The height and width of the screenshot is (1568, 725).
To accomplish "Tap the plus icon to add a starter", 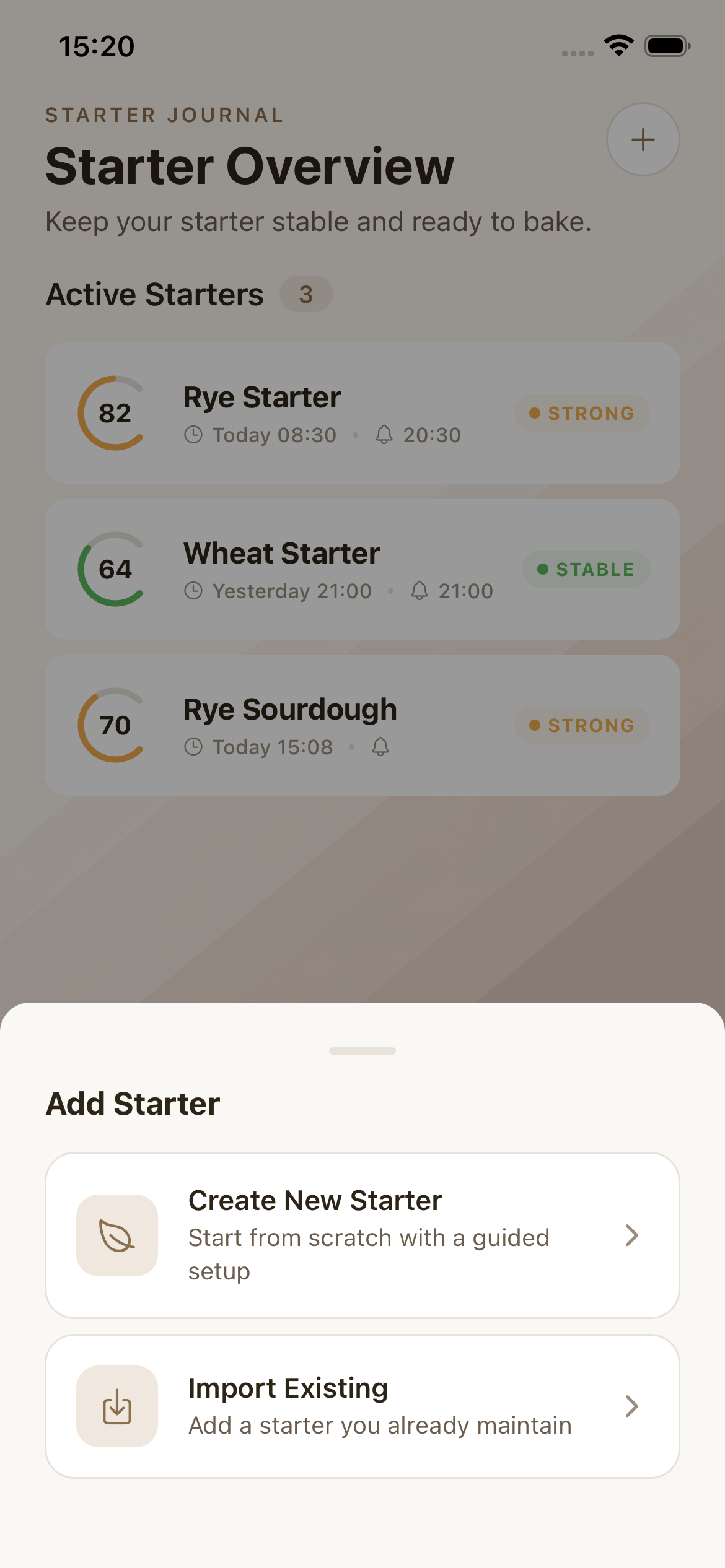I will click(x=643, y=139).
